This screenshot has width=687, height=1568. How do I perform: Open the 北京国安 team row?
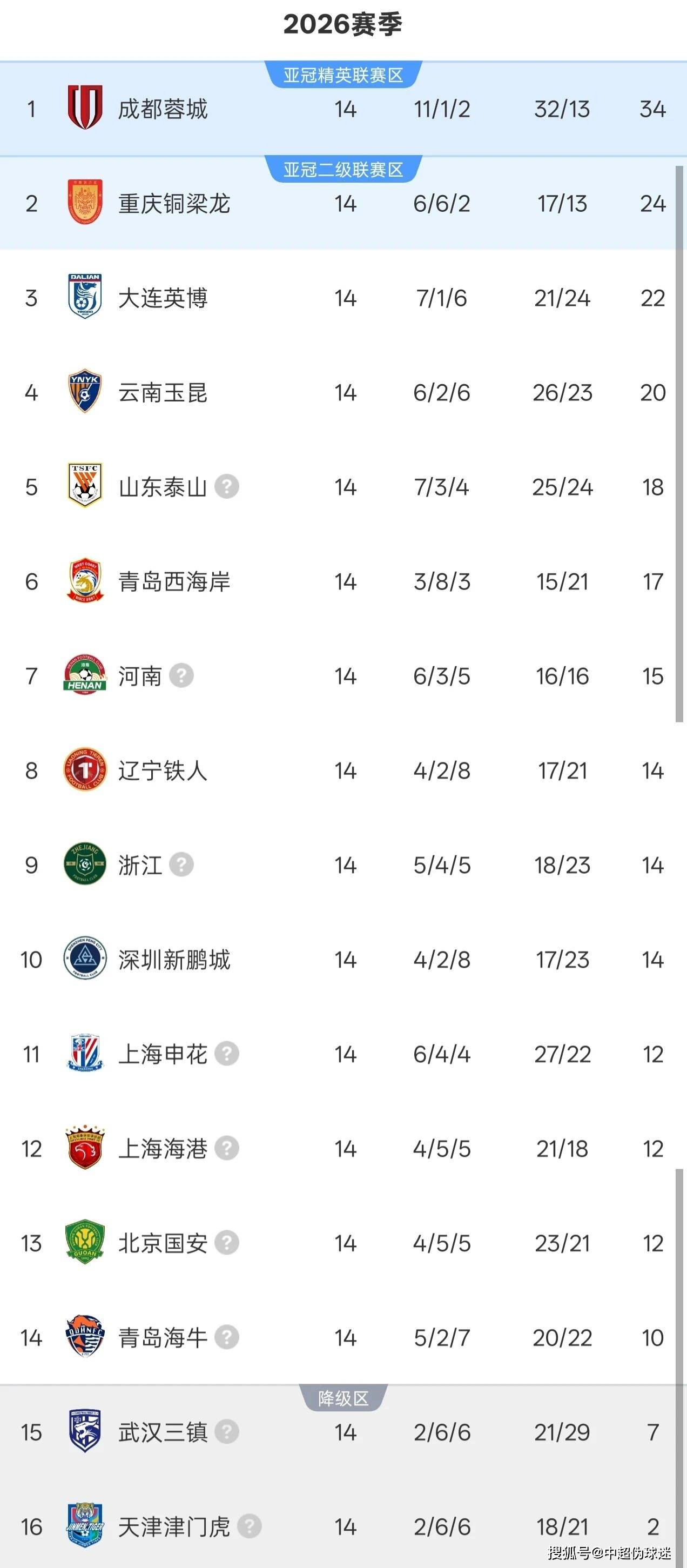pyautogui.click(x=343, y=1243)
